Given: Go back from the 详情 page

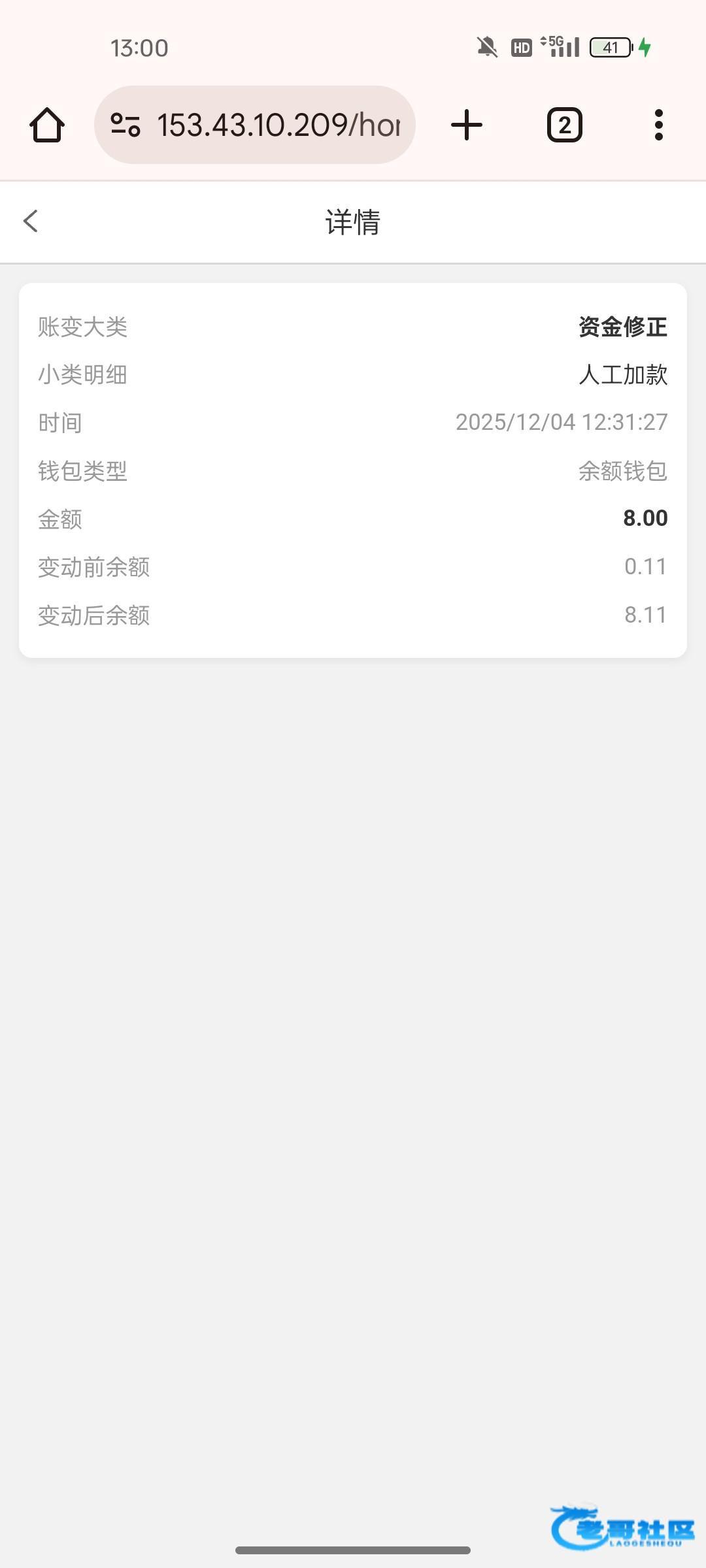Looking at the screenshot, I should click(31, 221).
